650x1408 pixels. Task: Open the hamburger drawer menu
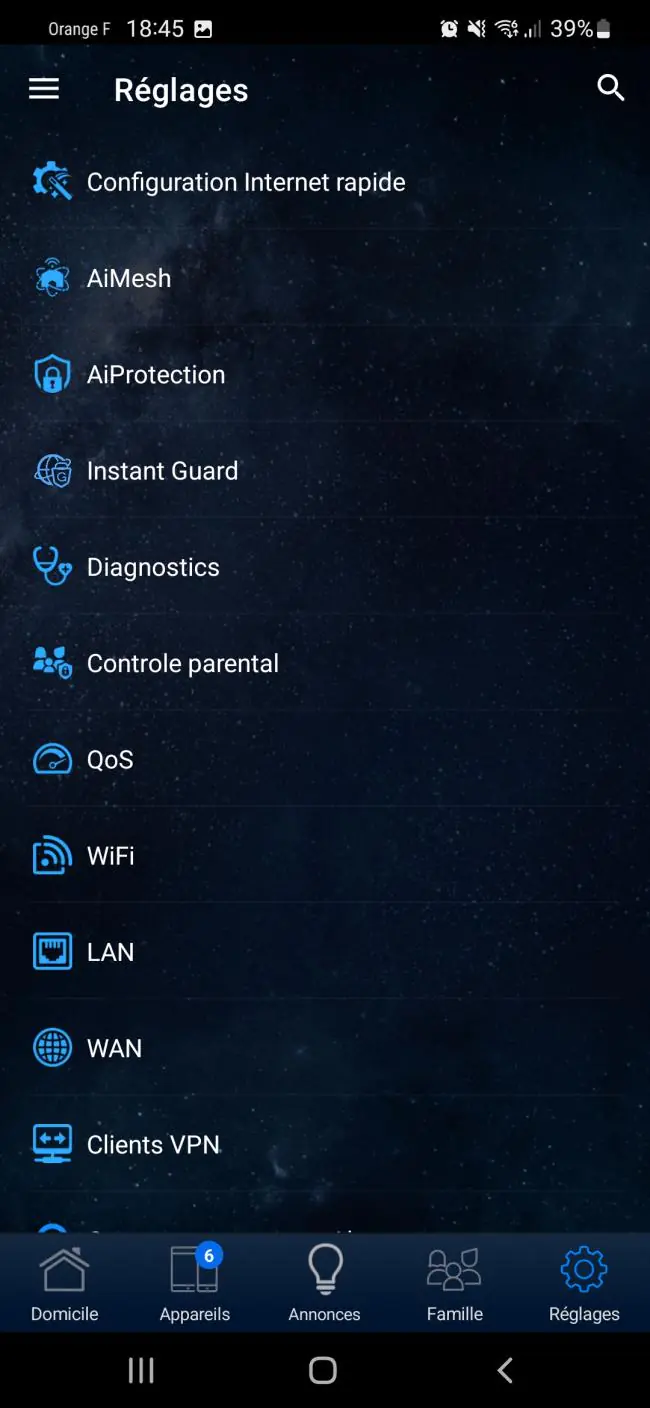coord(44,89)
